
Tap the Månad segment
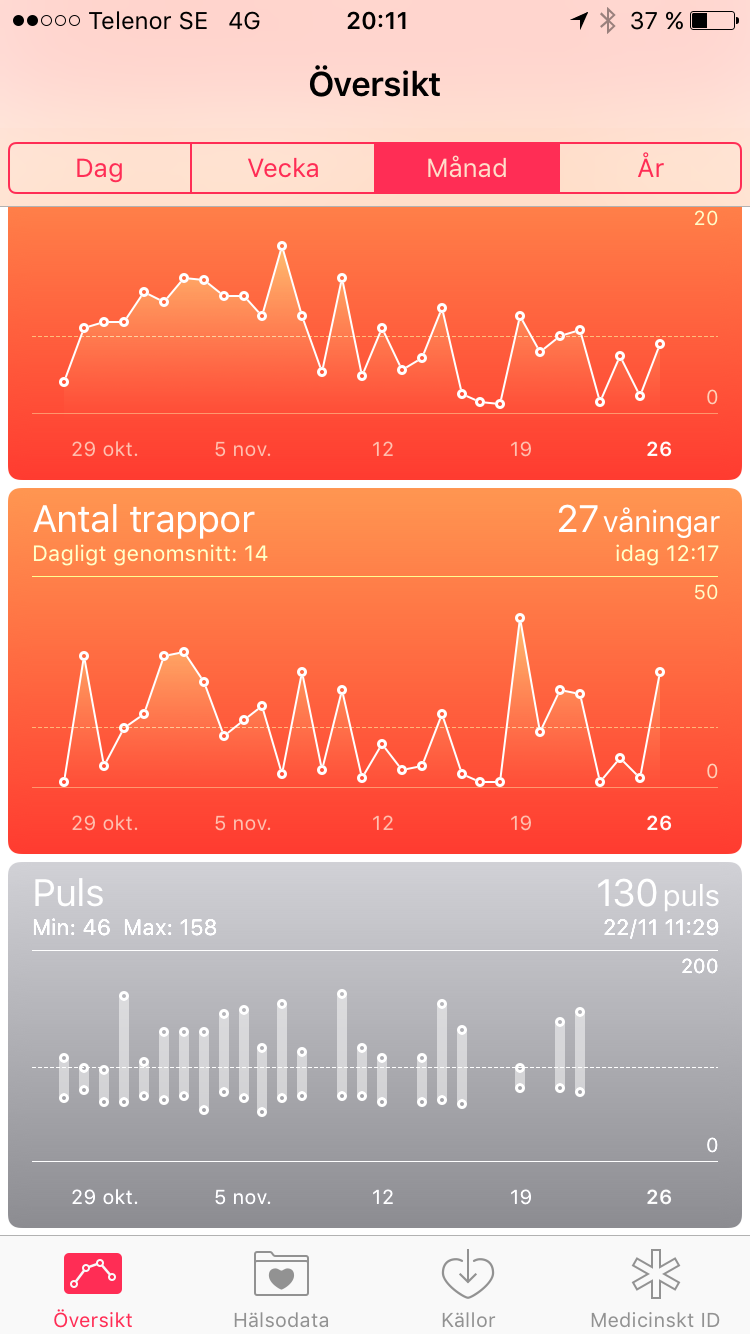(467, 168)
